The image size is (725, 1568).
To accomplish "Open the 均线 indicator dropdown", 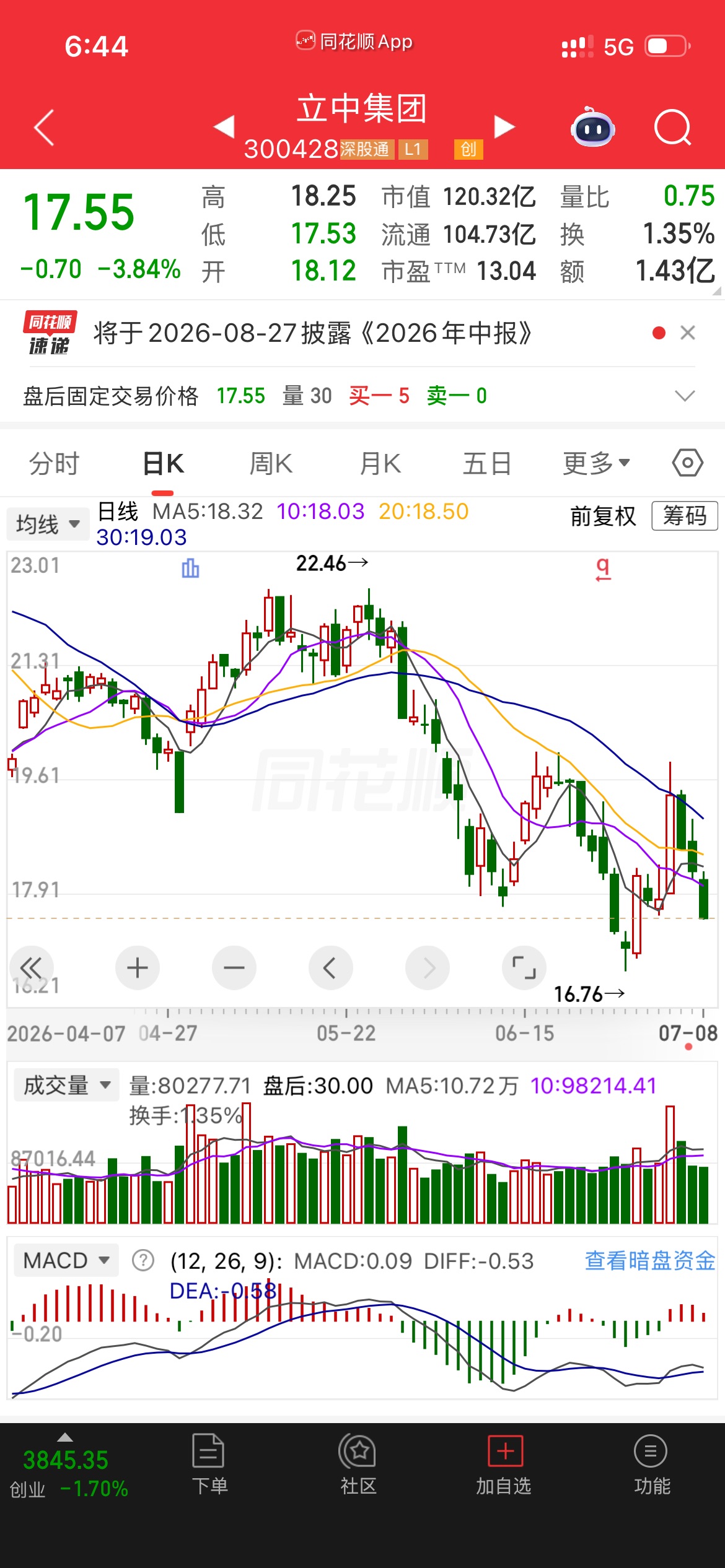I will pos(48,524).
